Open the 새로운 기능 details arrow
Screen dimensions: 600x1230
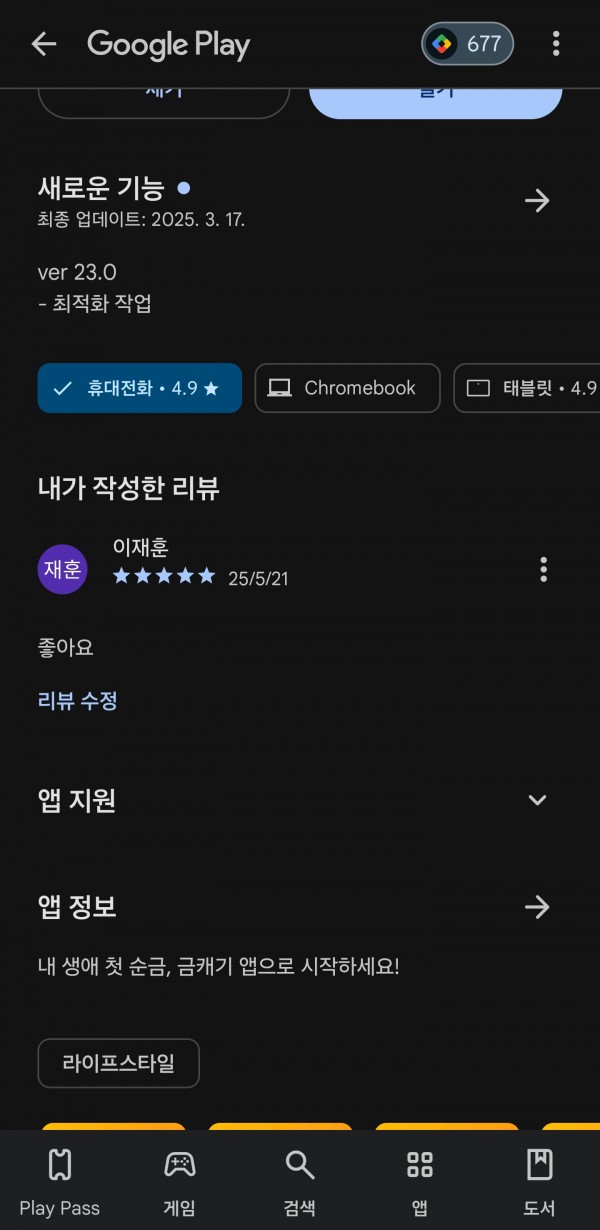click(537, 201)
